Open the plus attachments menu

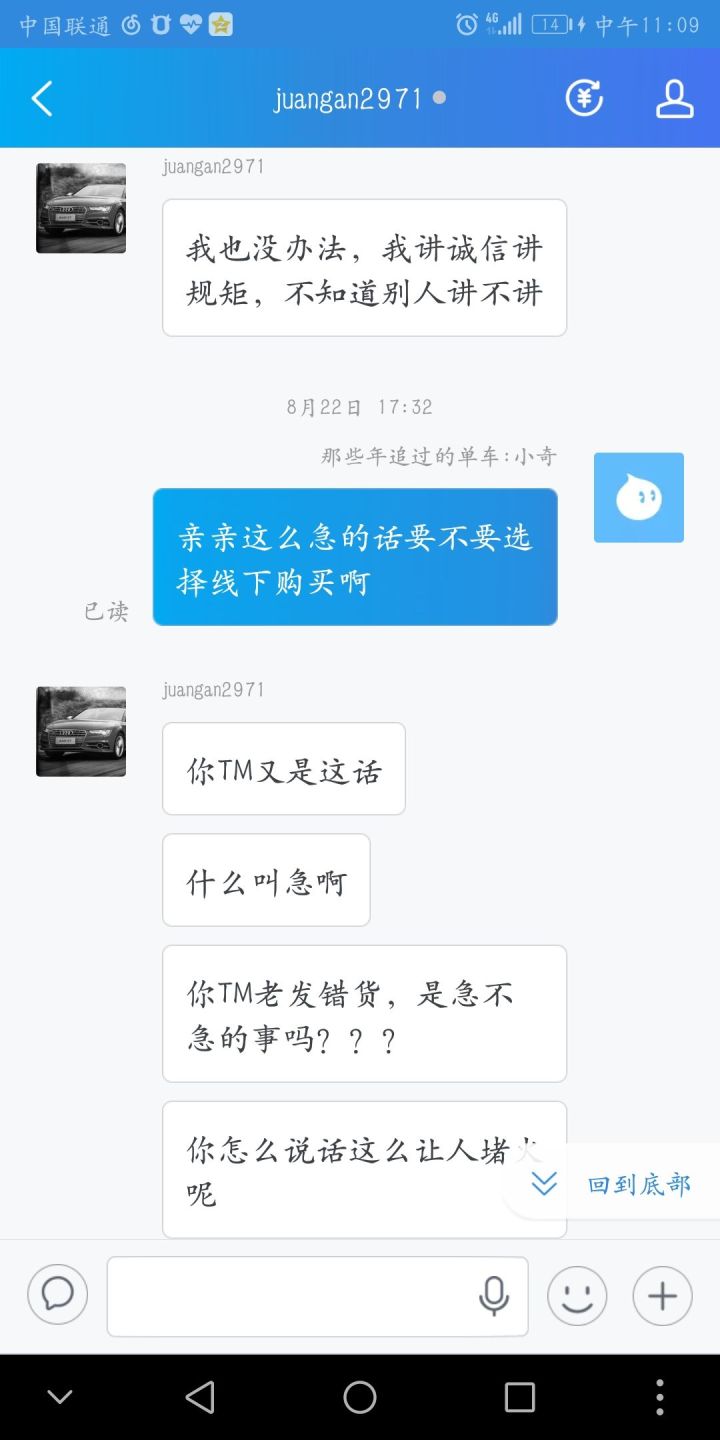click(x=662, y=1296)
